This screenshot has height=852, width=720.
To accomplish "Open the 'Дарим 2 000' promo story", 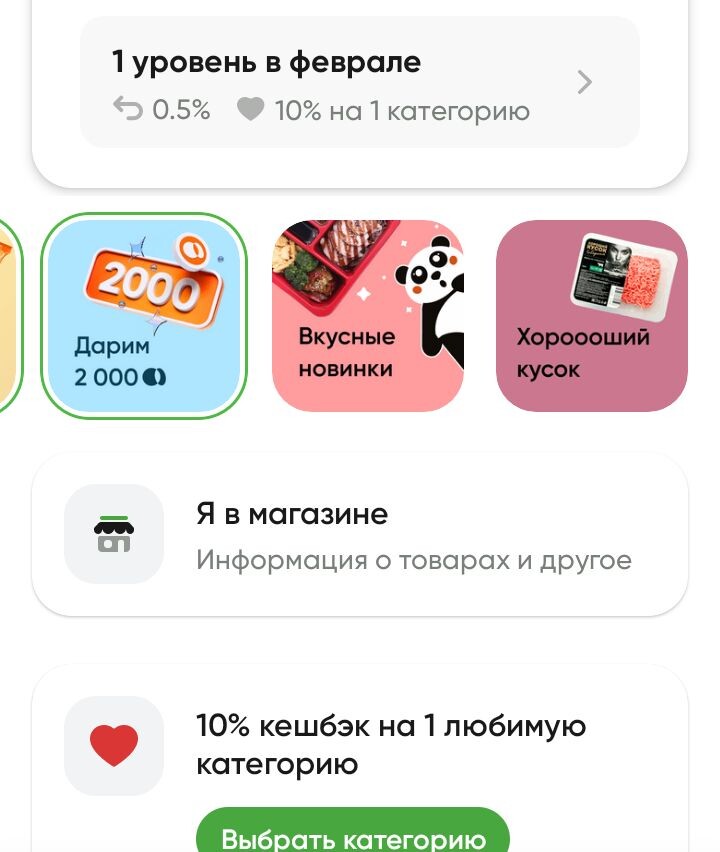I will point(144,316).
